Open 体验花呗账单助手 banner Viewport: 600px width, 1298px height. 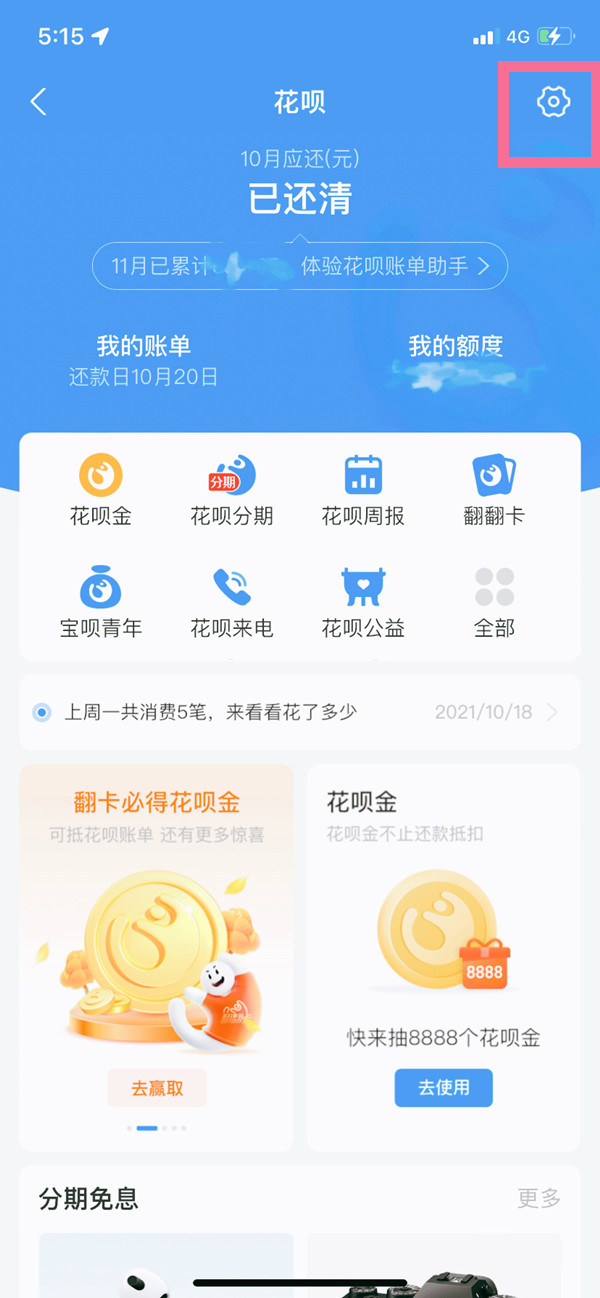coord(397,266)
